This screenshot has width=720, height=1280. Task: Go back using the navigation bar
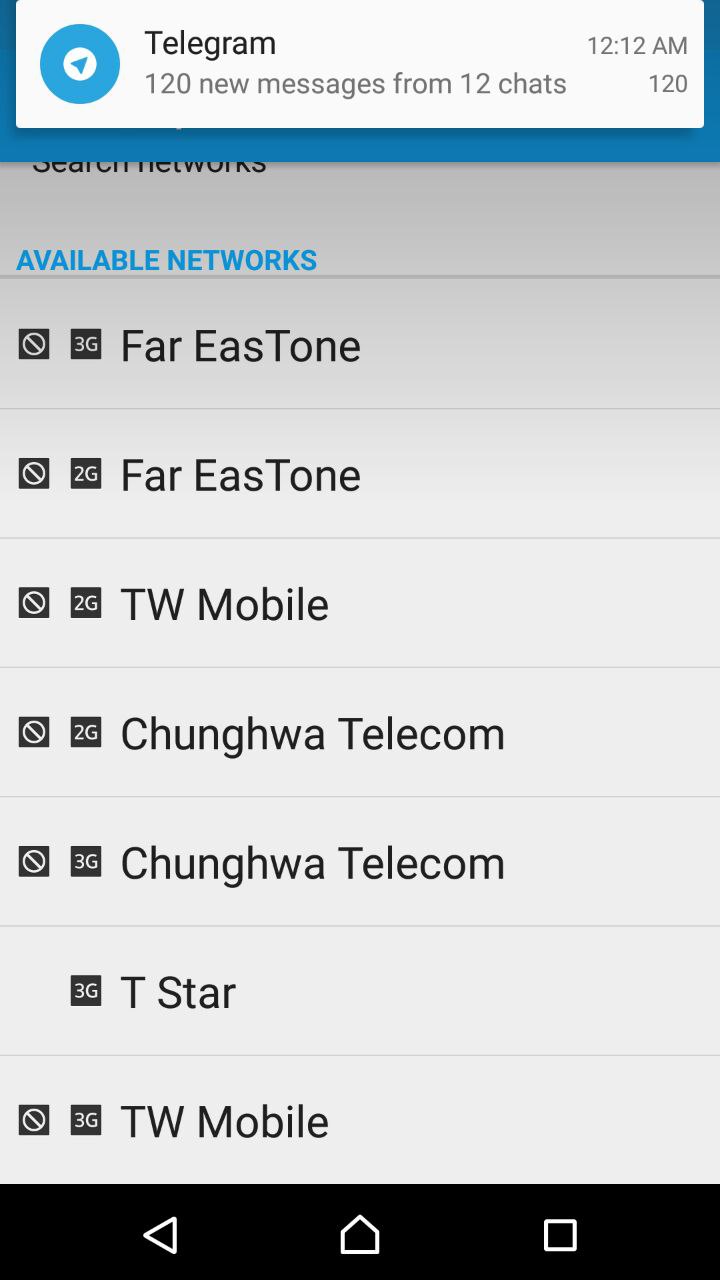[160, 1235]
